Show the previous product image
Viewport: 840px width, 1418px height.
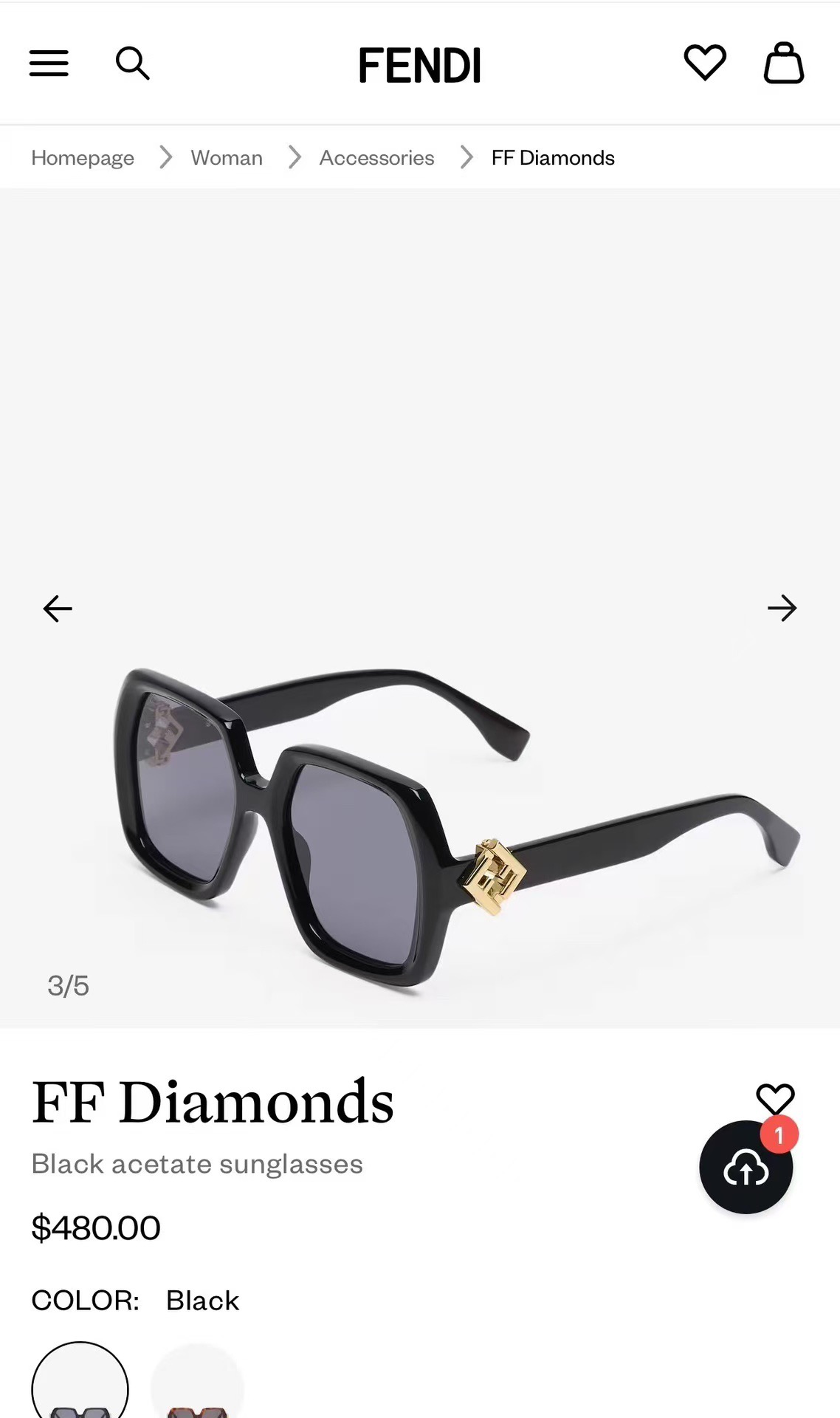coord(58,609)
